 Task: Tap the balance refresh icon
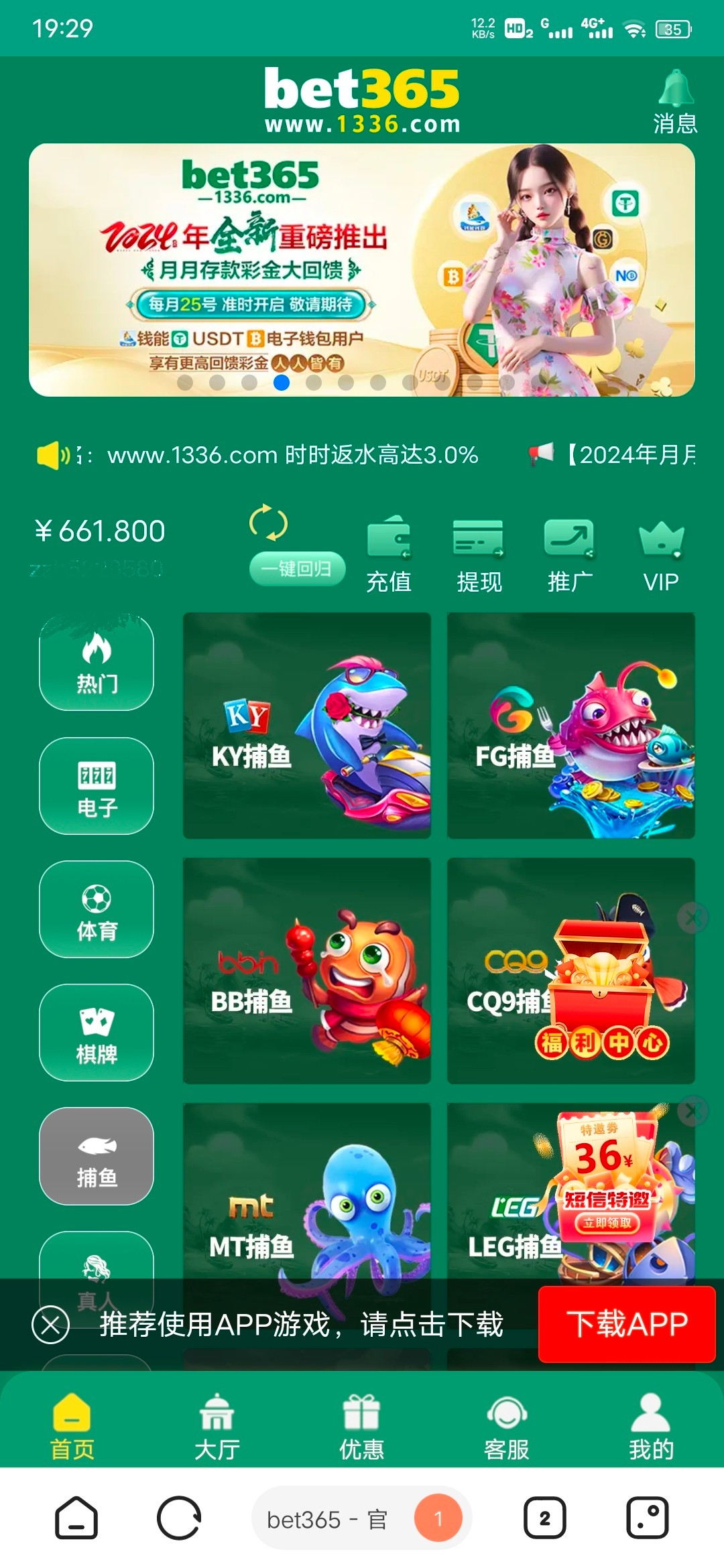point(268,523)
